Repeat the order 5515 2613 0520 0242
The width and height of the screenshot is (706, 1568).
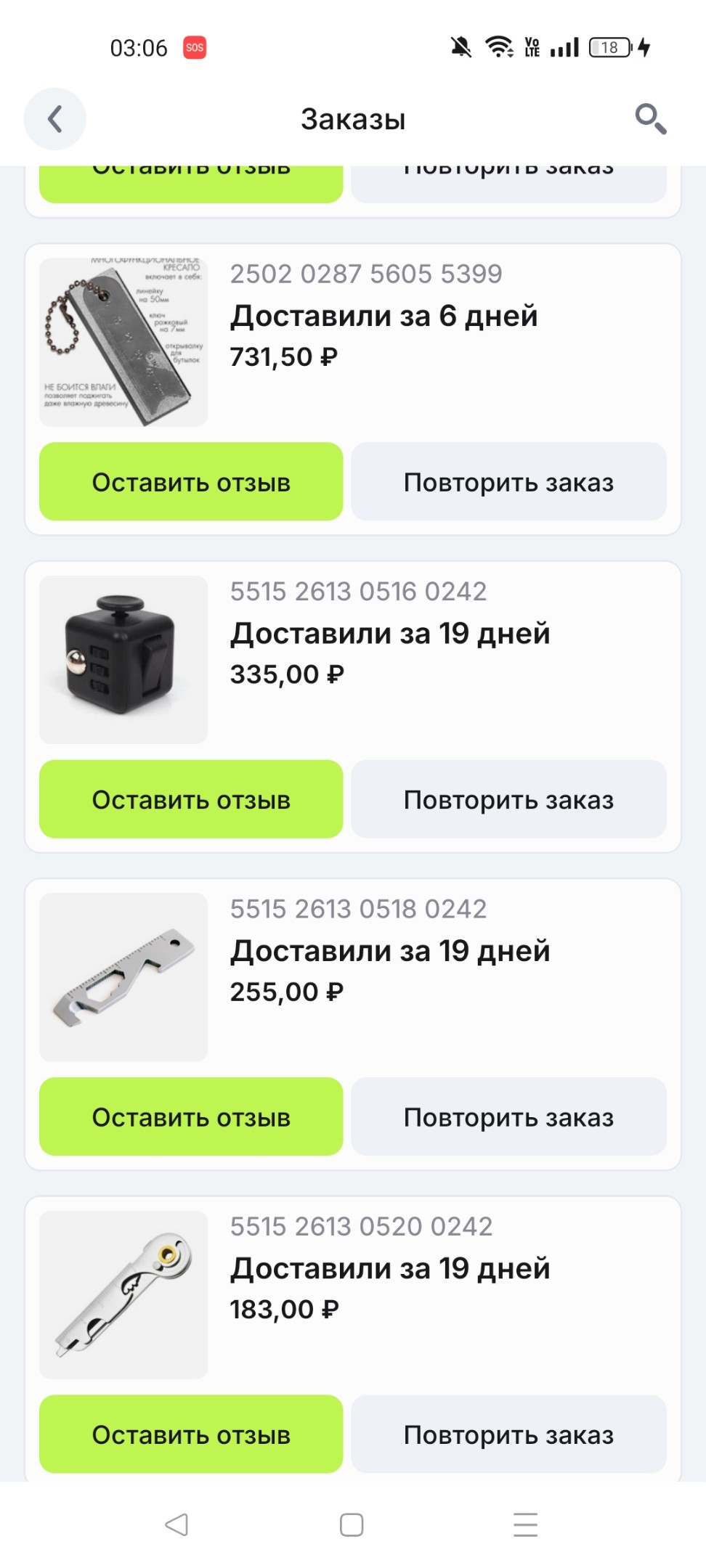[x=508, y=1434]
